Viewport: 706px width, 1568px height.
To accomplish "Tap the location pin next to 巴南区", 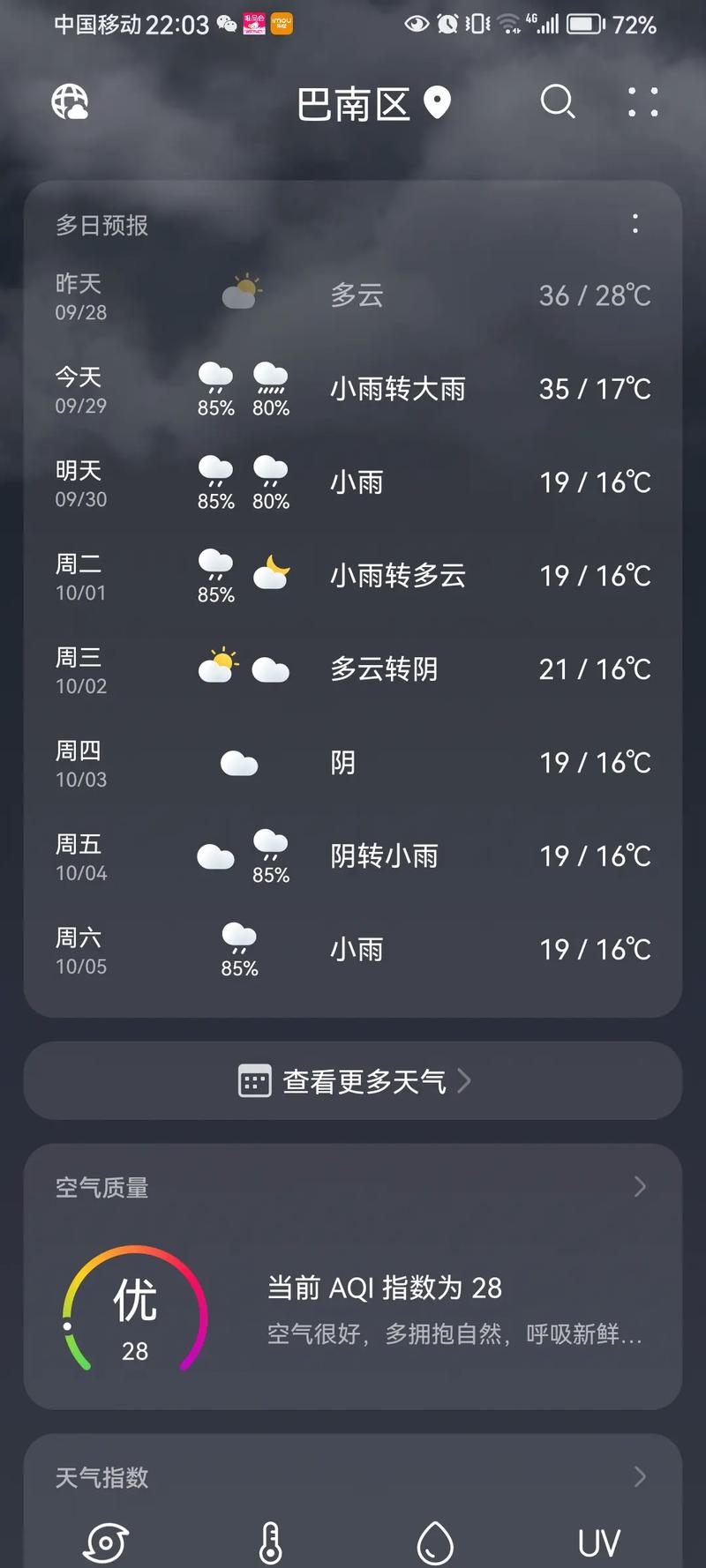I will 434,103.
